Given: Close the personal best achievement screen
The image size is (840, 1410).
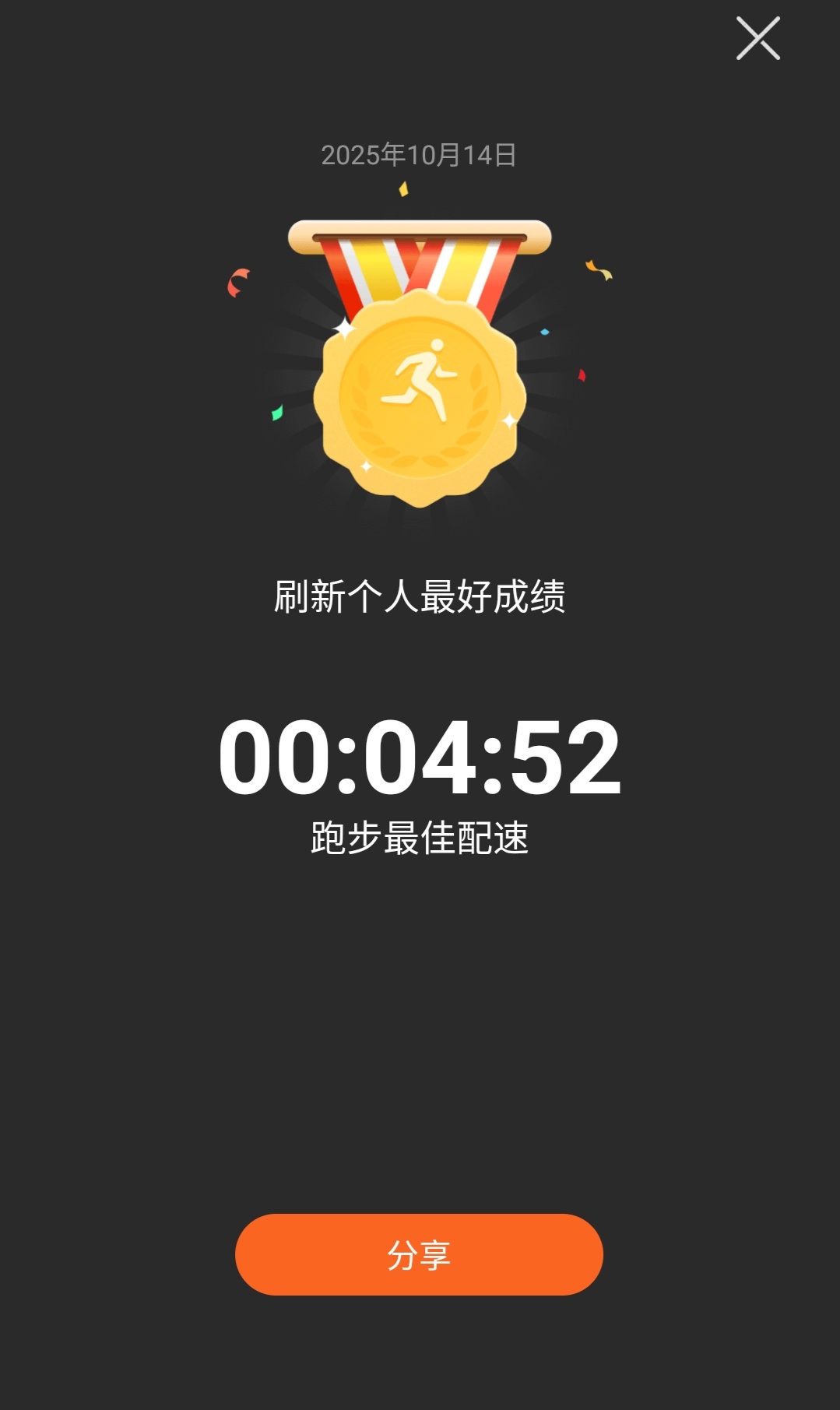Looking at the screenshot, I should (757, 38).
